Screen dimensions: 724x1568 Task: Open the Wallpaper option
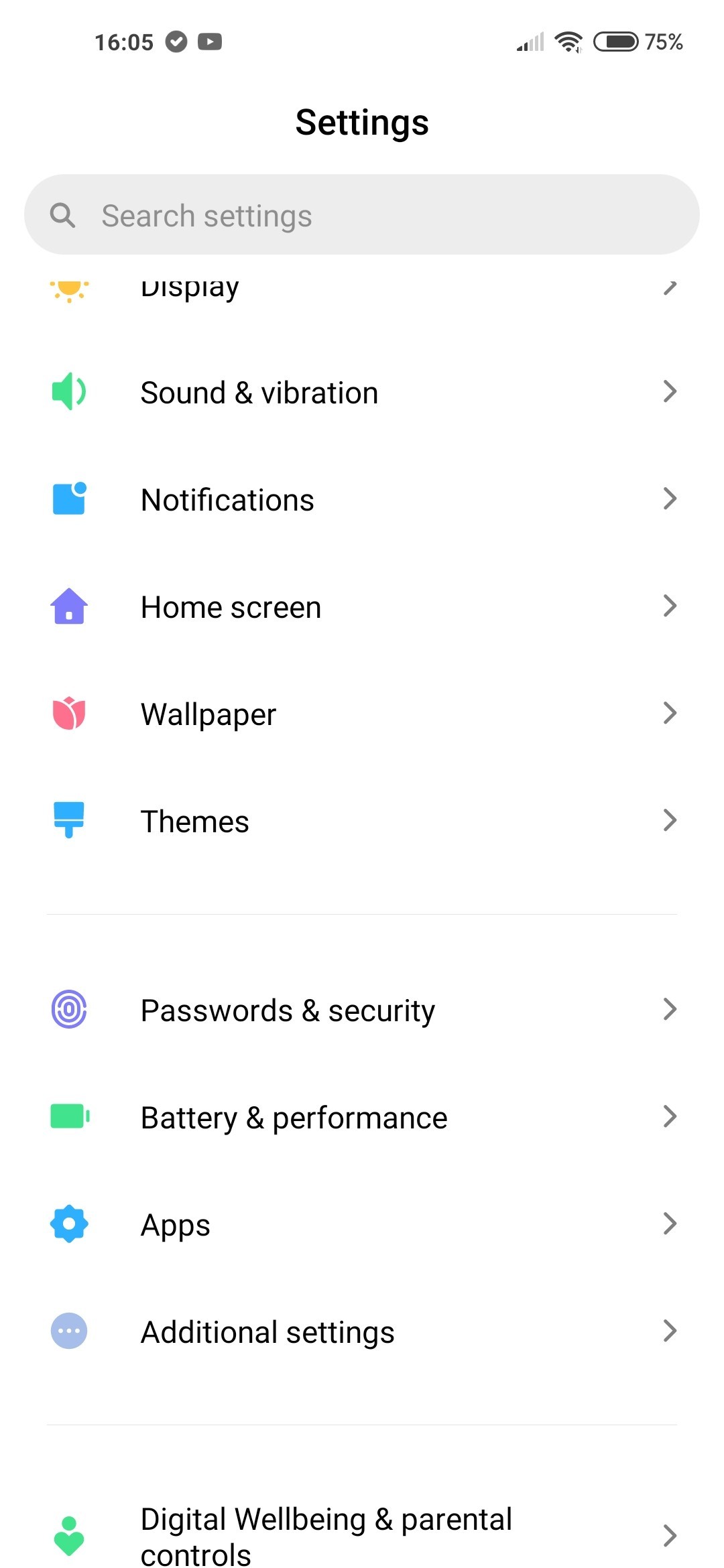pyautogui.click(x=362, y=714)
